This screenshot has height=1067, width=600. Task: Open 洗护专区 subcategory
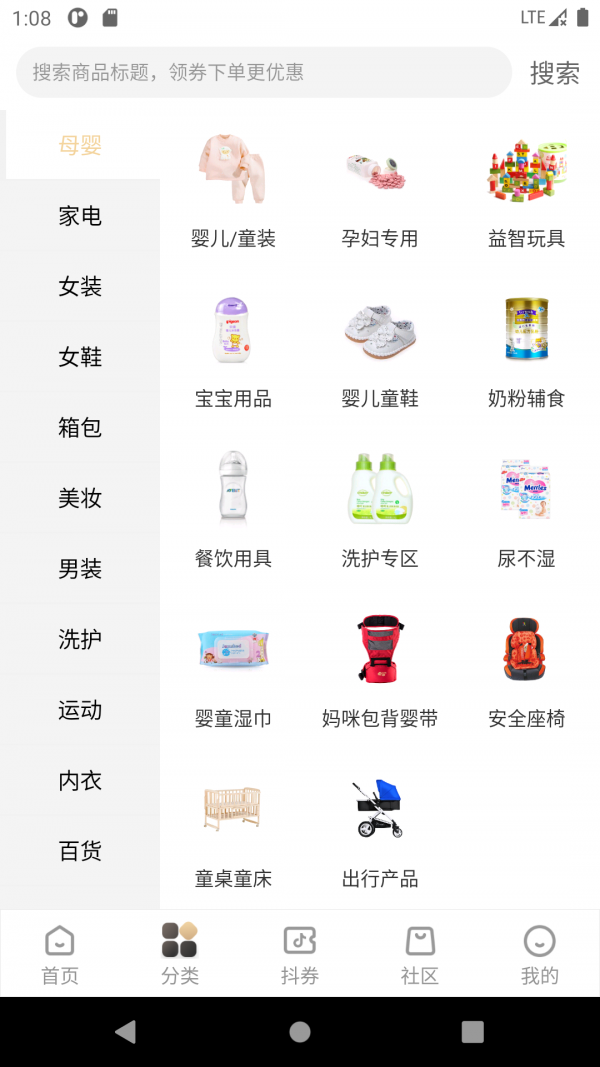(380, 510)
